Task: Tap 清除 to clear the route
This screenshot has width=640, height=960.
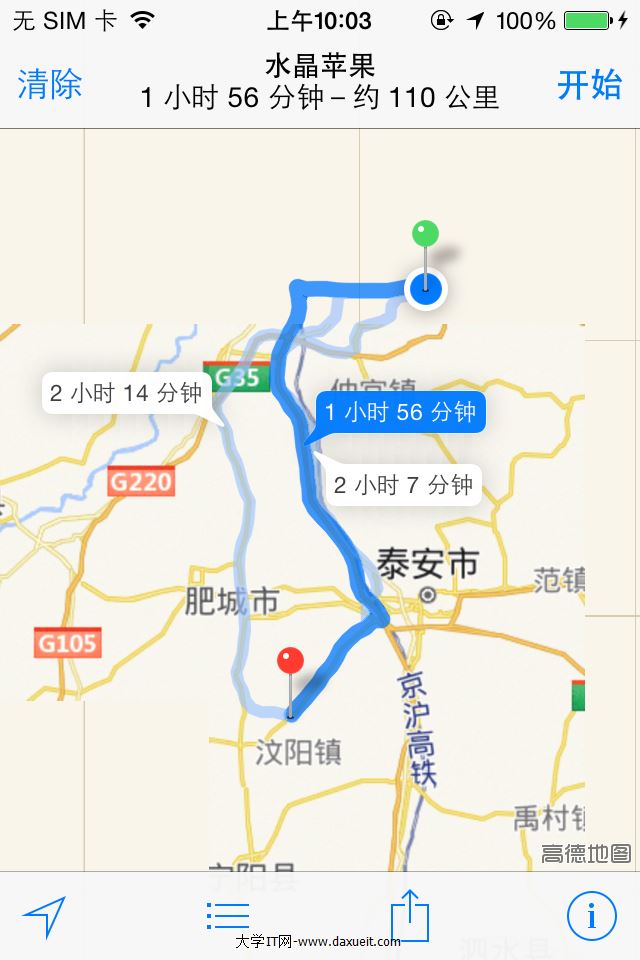Action: tap(50, 85)
